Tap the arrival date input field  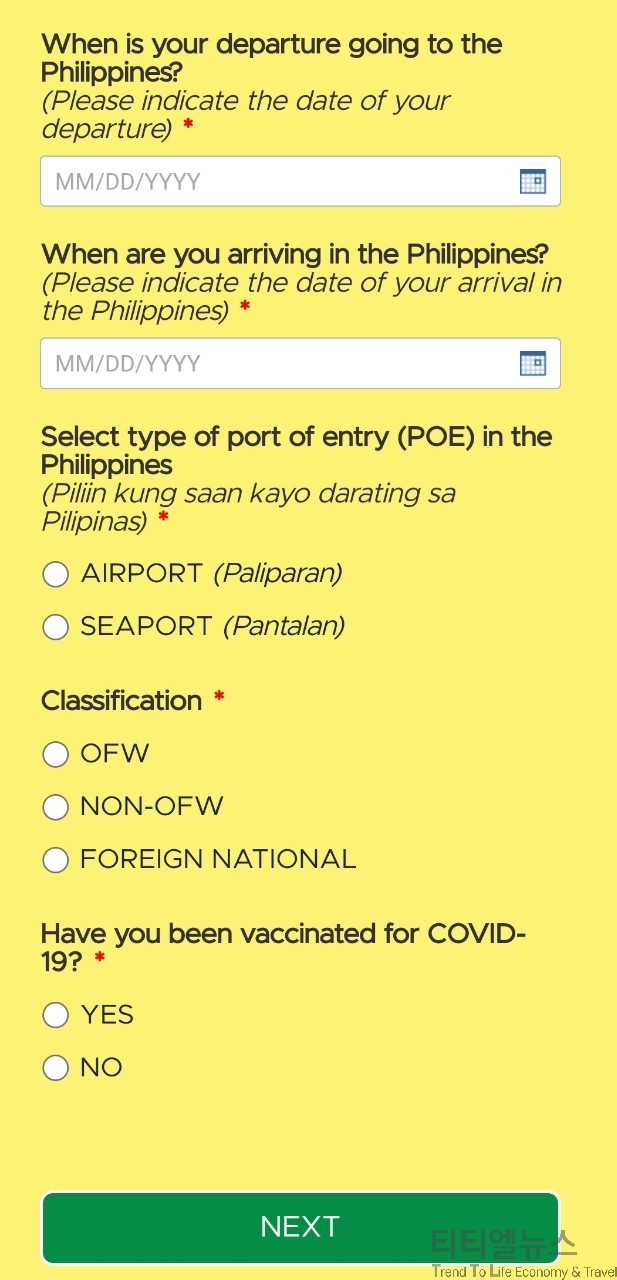pos(300,363)
